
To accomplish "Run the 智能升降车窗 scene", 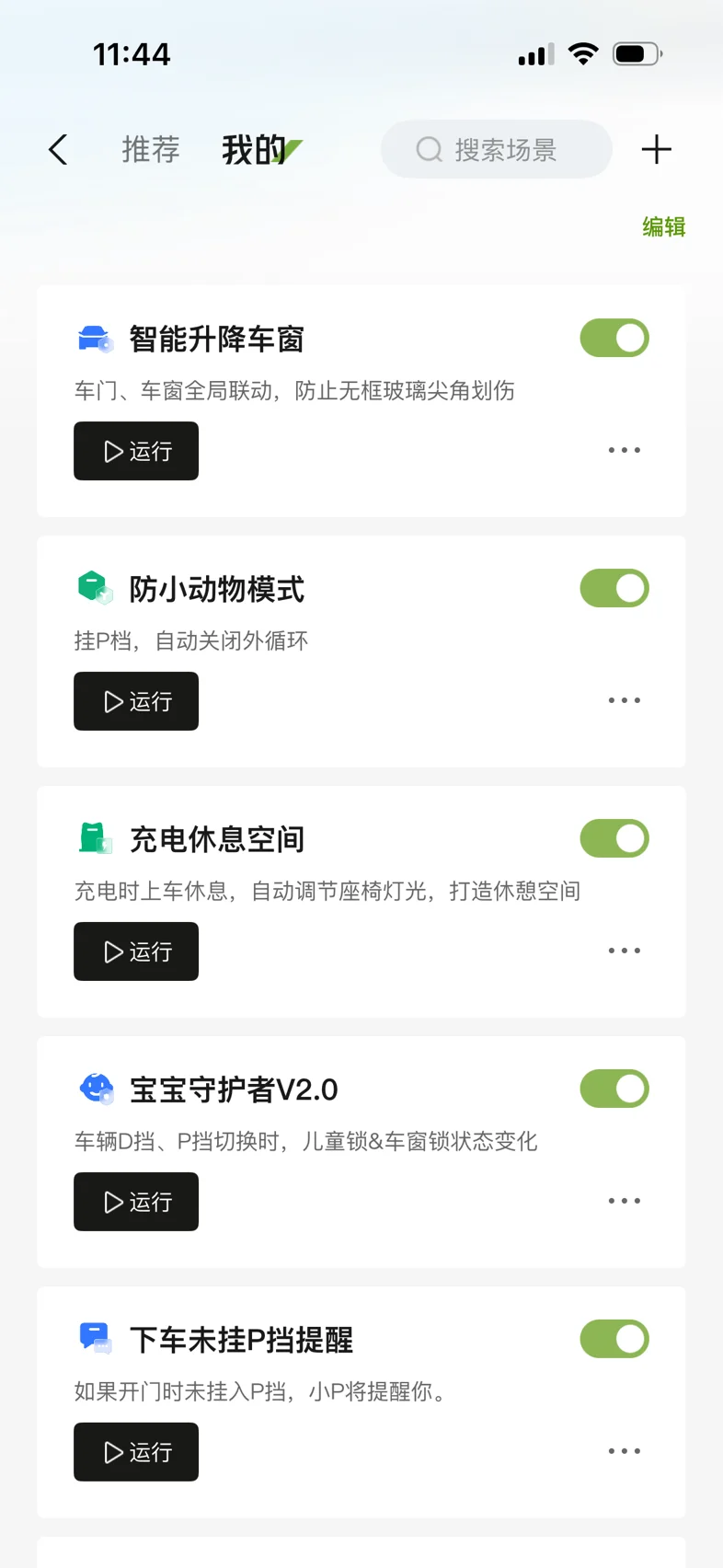I will [x=136, y=451].
